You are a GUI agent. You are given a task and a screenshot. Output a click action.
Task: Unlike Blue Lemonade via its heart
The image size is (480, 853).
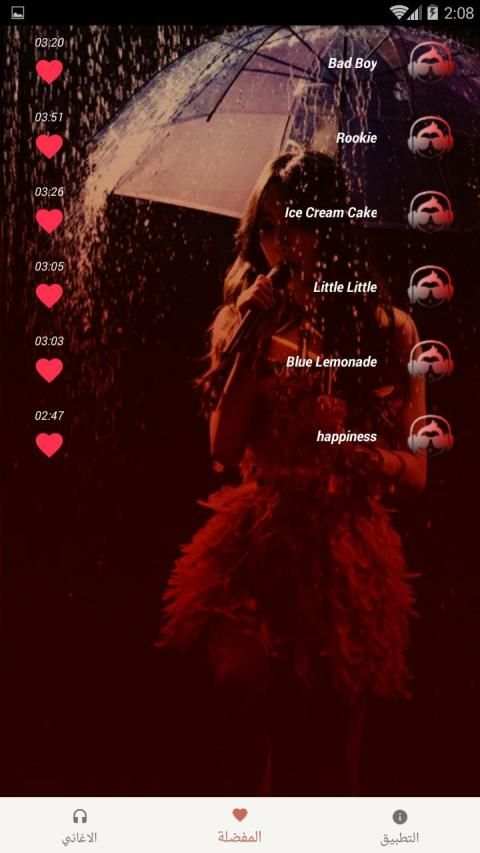pyautogui.click(x=50, y=370)
